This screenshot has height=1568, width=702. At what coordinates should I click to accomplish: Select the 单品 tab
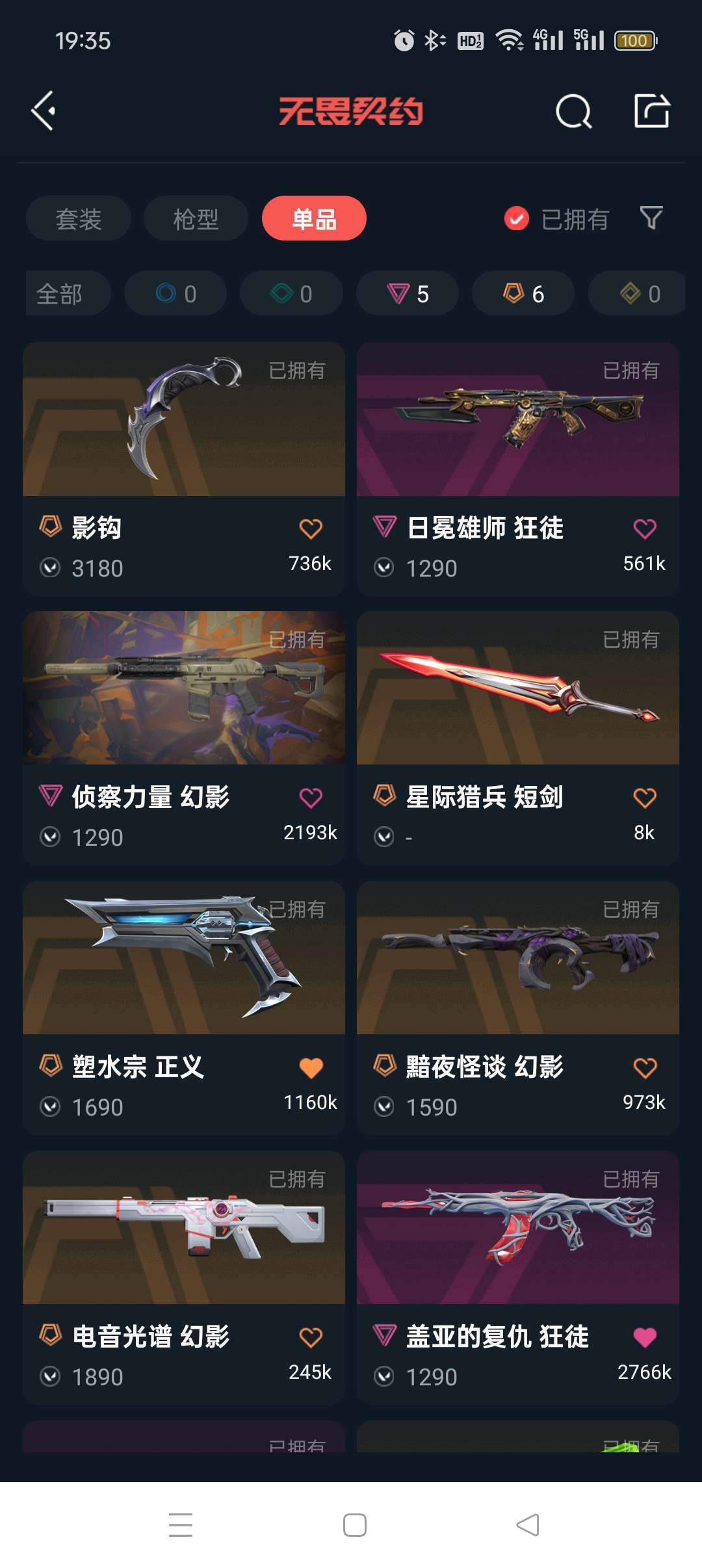(x=315, y=218)
